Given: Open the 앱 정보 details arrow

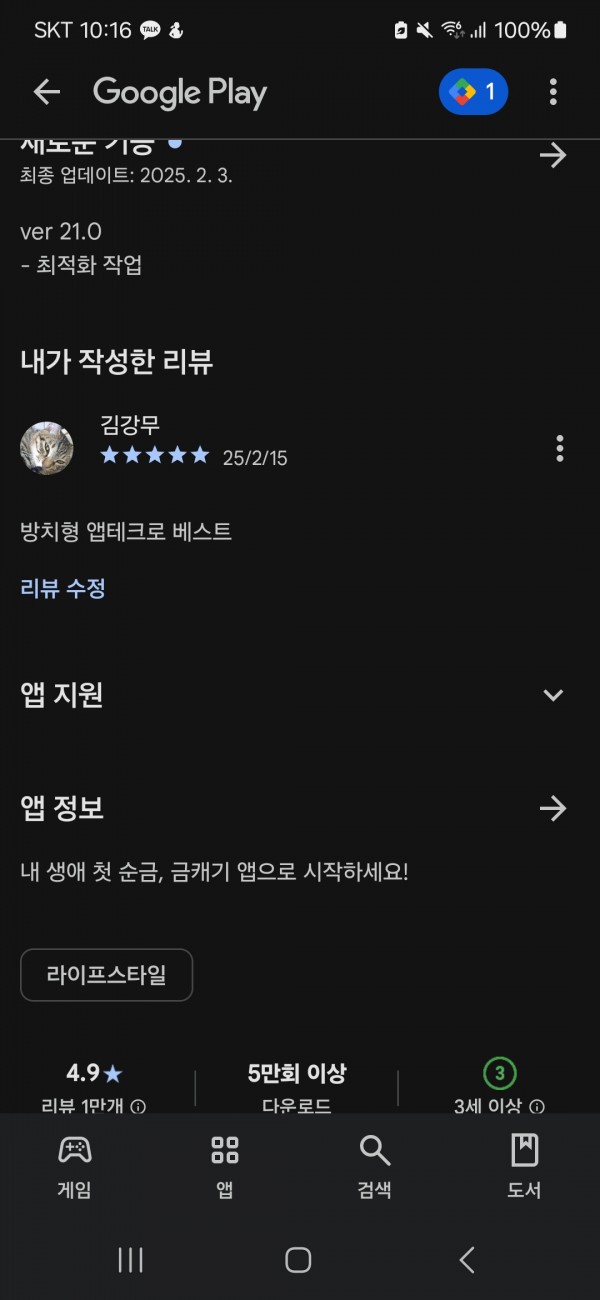Looking at the screenshot, I should [552, 808].
